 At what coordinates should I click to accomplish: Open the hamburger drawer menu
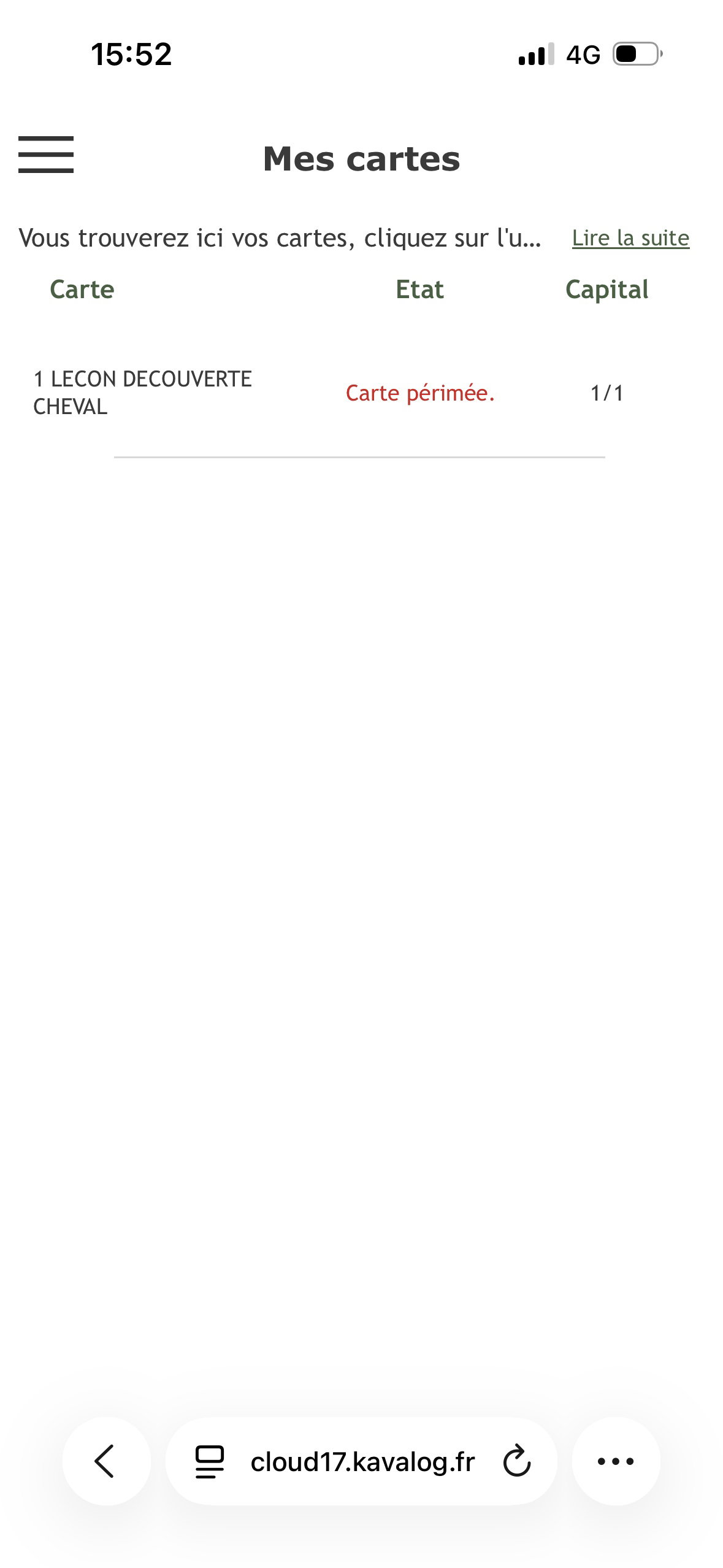point(46,155)
